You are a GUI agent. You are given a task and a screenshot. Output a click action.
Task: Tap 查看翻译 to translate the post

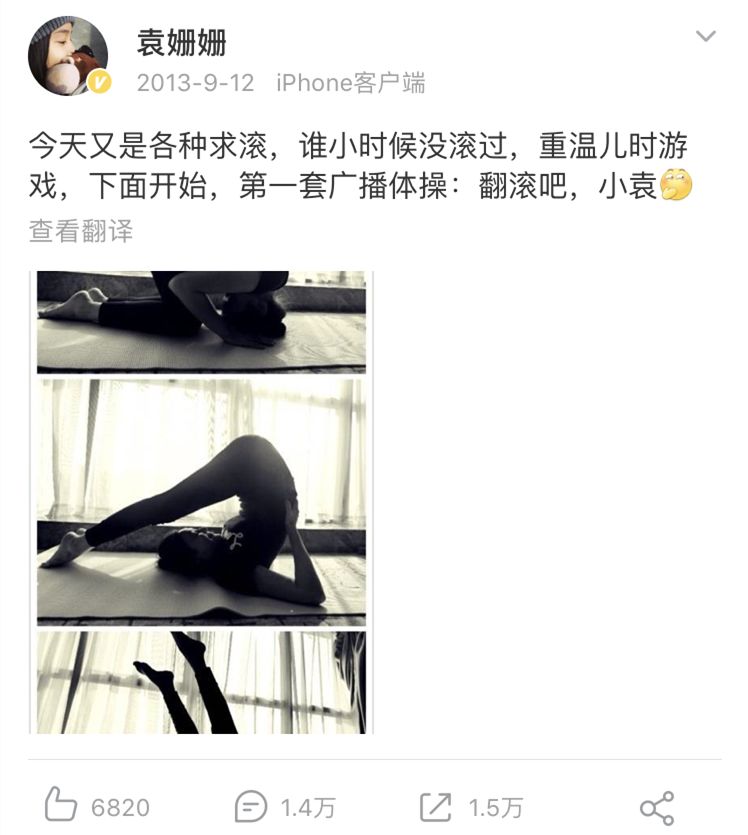pos(81,232)
